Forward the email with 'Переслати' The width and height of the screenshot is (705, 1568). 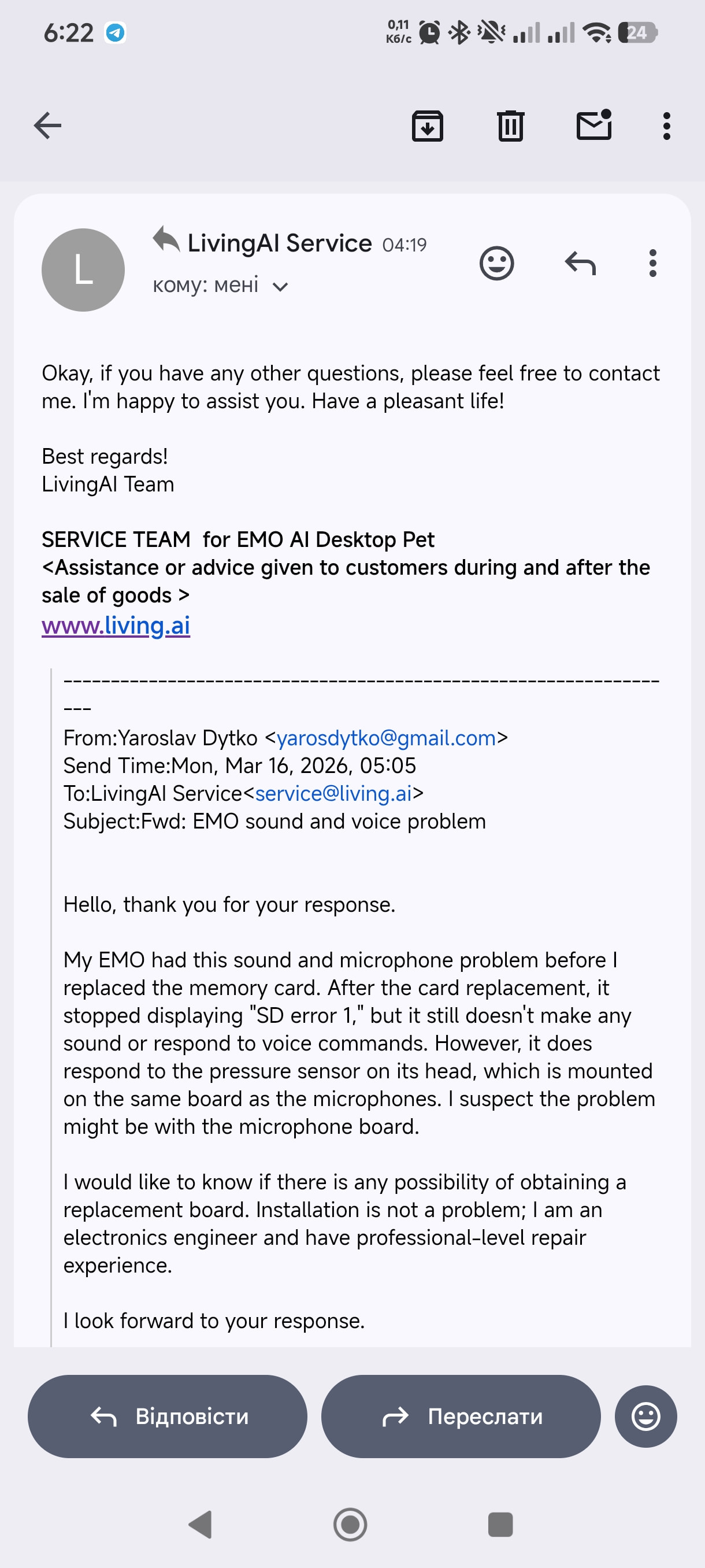pyautogui.click(x=461, y=1416)
